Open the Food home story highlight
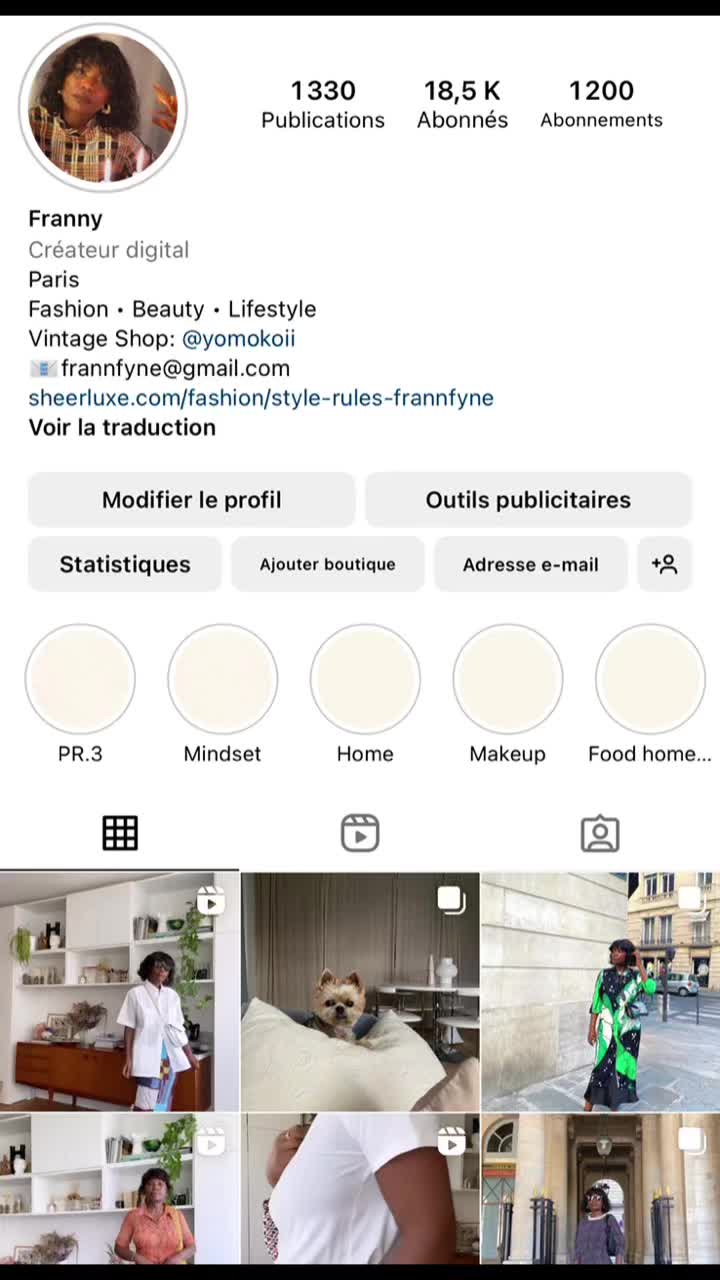 click(650, 679)
